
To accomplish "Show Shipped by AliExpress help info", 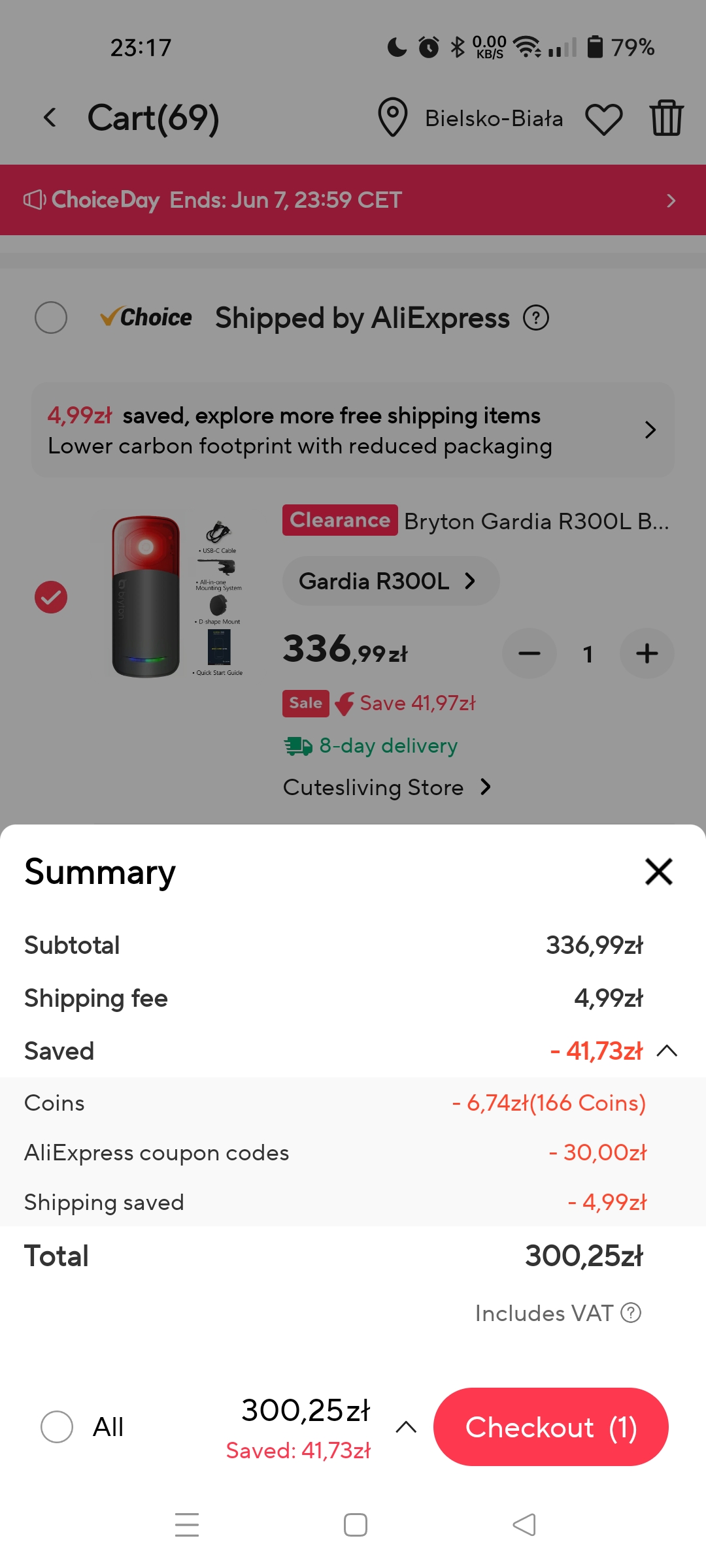I will (x=536, y=318).
